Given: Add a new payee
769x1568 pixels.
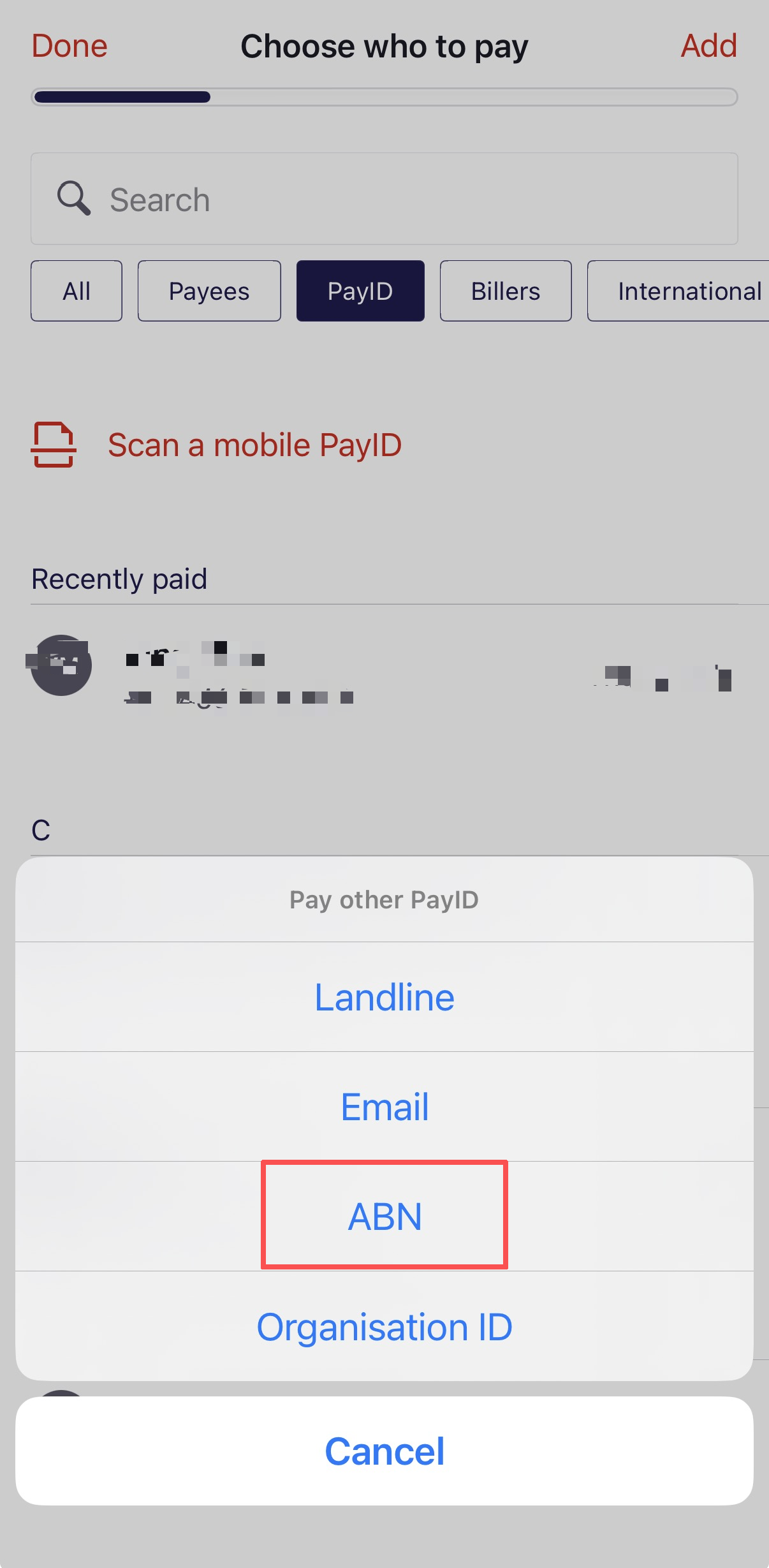Looking at the screenshot, I should click(708, 46).
